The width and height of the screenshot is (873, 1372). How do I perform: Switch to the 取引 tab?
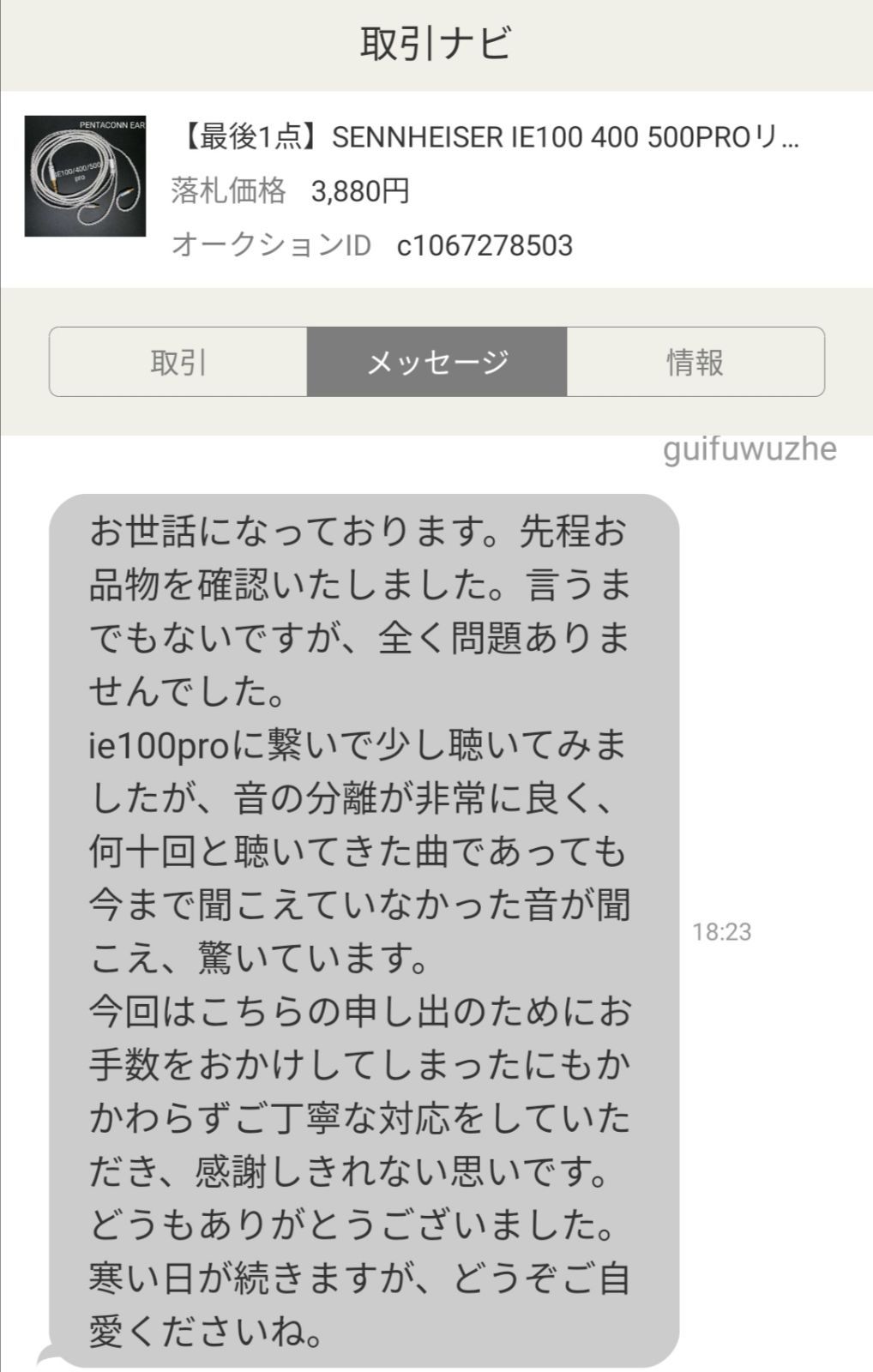(x=180, y=363)
